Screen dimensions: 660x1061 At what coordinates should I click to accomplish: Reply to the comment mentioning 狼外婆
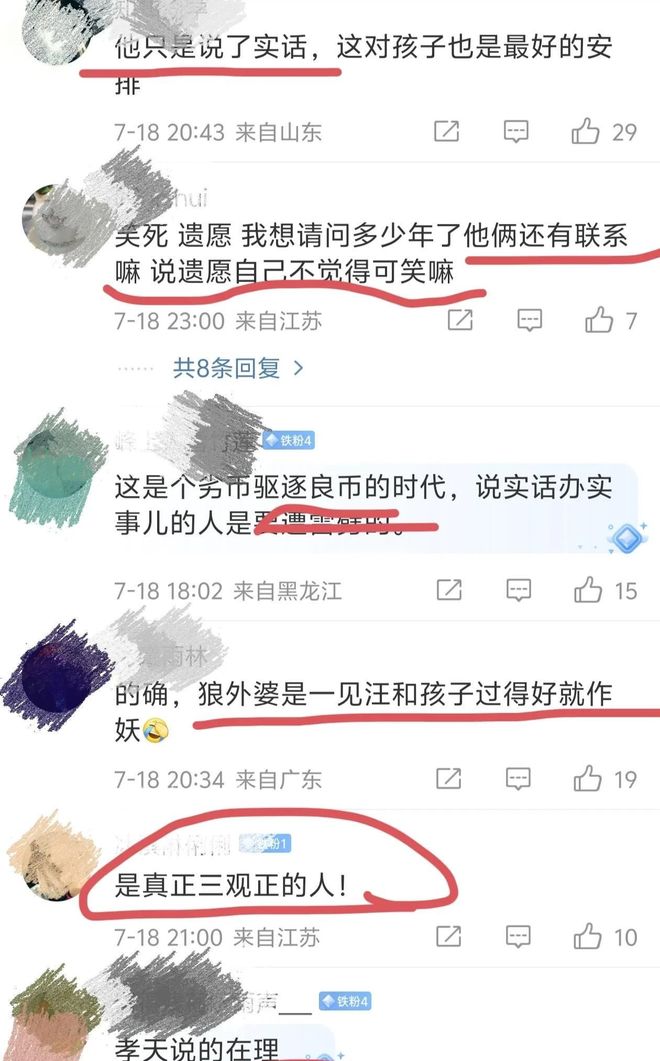[x=518, y=779]
